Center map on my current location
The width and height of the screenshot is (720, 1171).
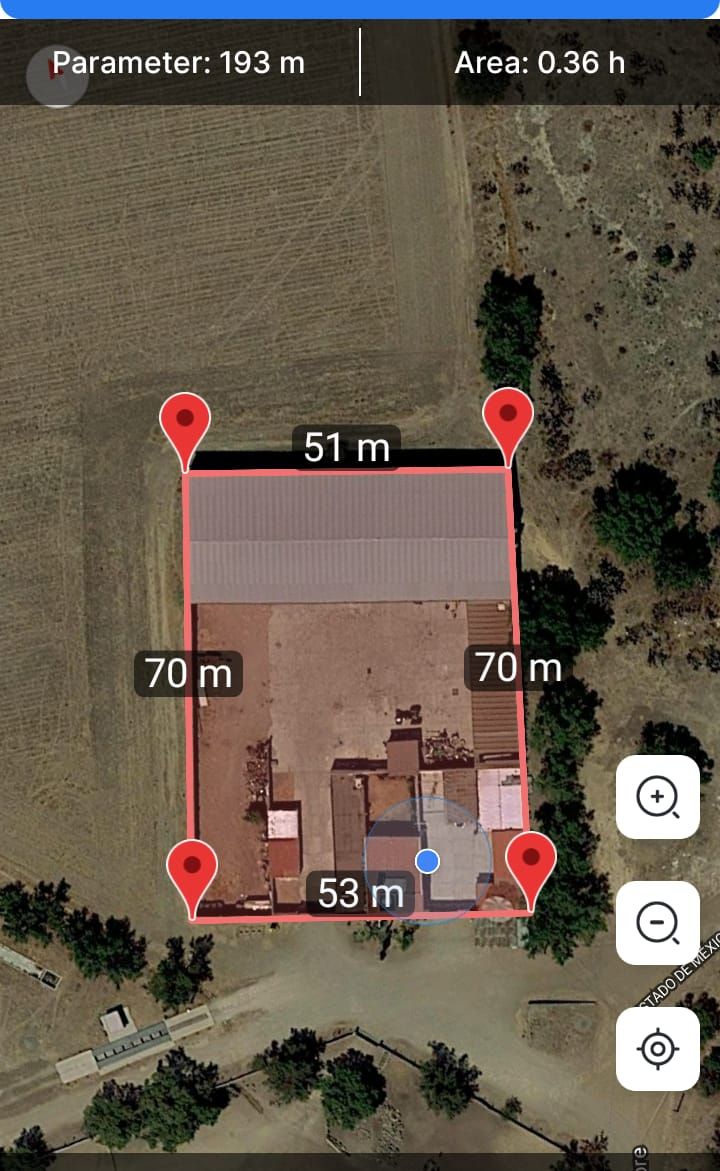[658, 1048]
